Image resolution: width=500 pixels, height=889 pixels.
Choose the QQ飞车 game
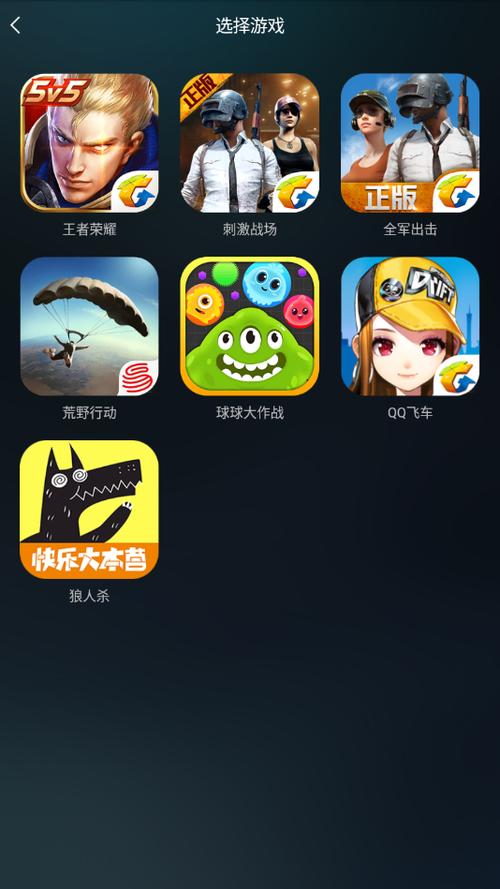pyautogui.click(x=410, y=326)
